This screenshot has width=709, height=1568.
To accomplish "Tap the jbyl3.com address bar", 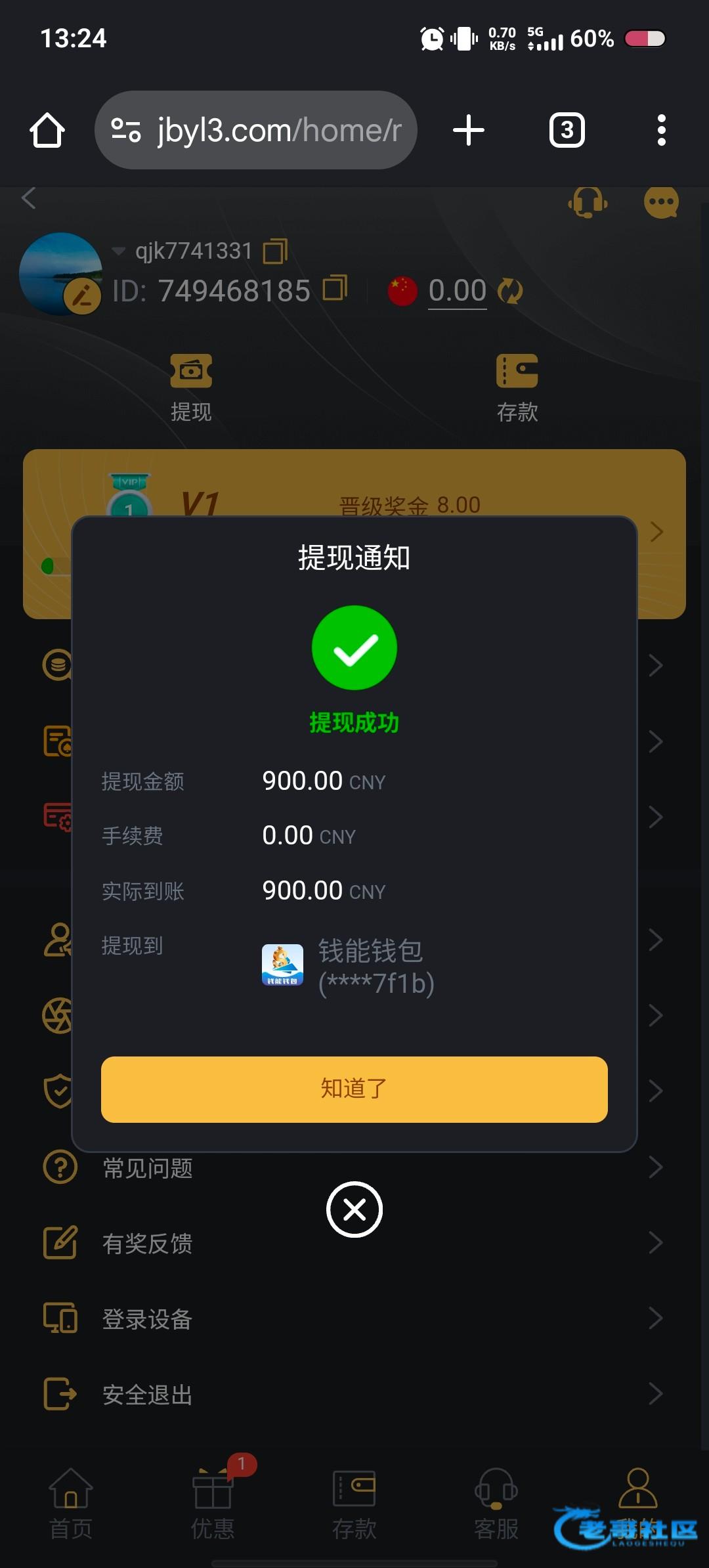I will click(x=256, y=130).
